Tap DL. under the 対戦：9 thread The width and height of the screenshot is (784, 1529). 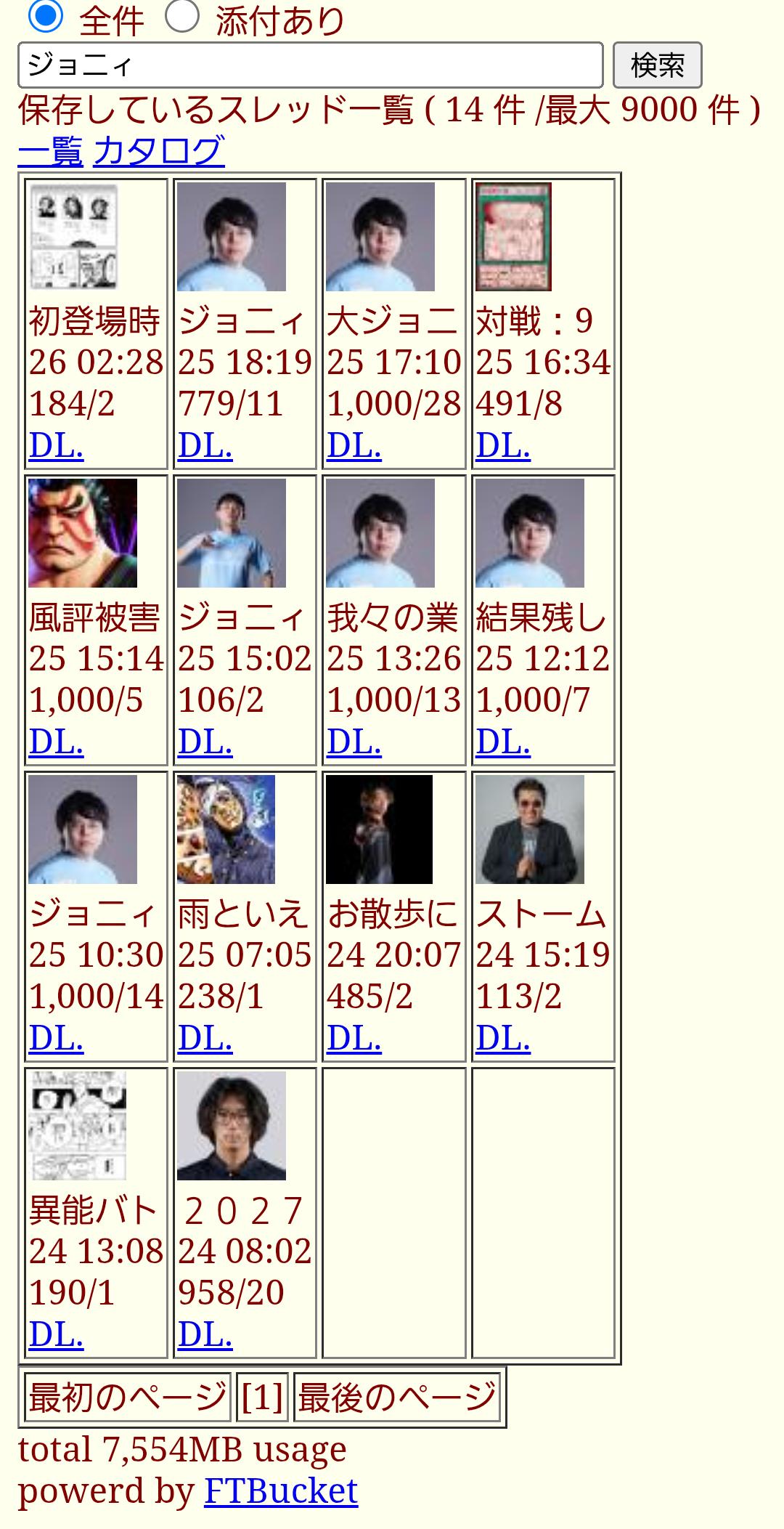pyautogui.click(x=502, y=445)
